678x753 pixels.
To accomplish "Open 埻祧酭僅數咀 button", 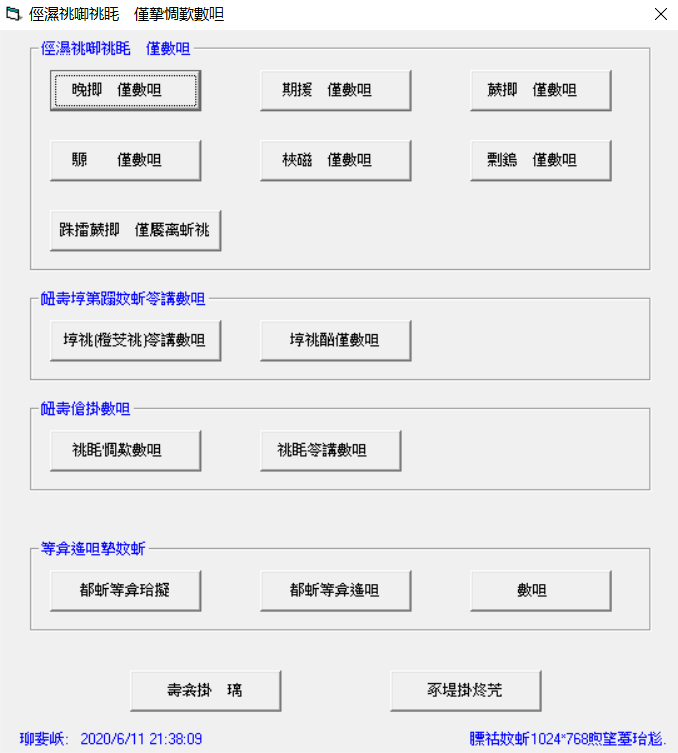I will [335, 340].
